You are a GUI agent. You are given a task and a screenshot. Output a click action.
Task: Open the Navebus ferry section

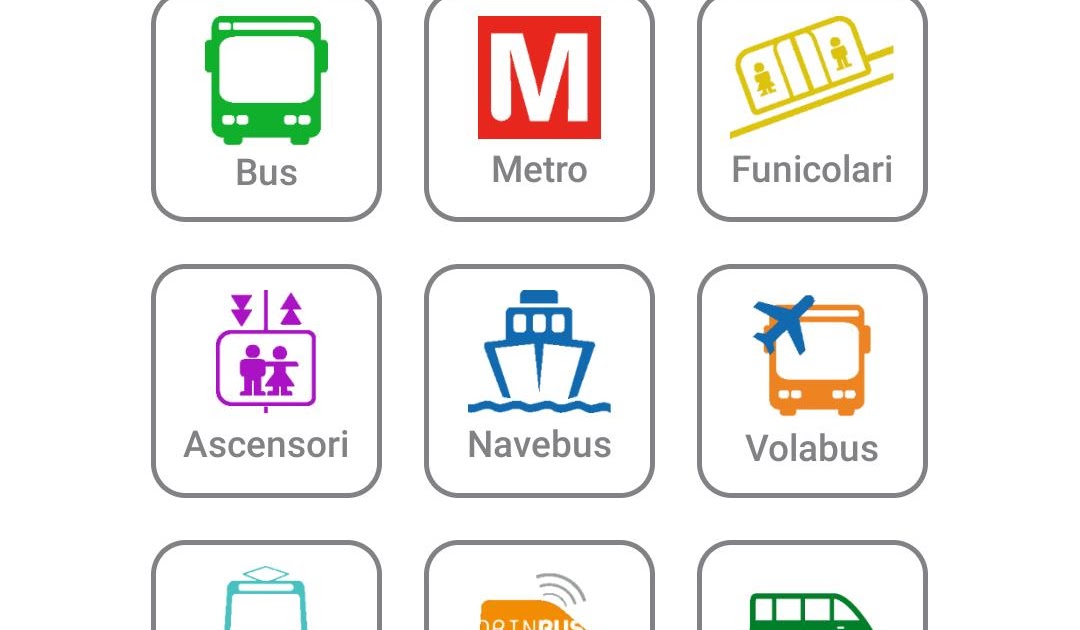pos(539,380)
